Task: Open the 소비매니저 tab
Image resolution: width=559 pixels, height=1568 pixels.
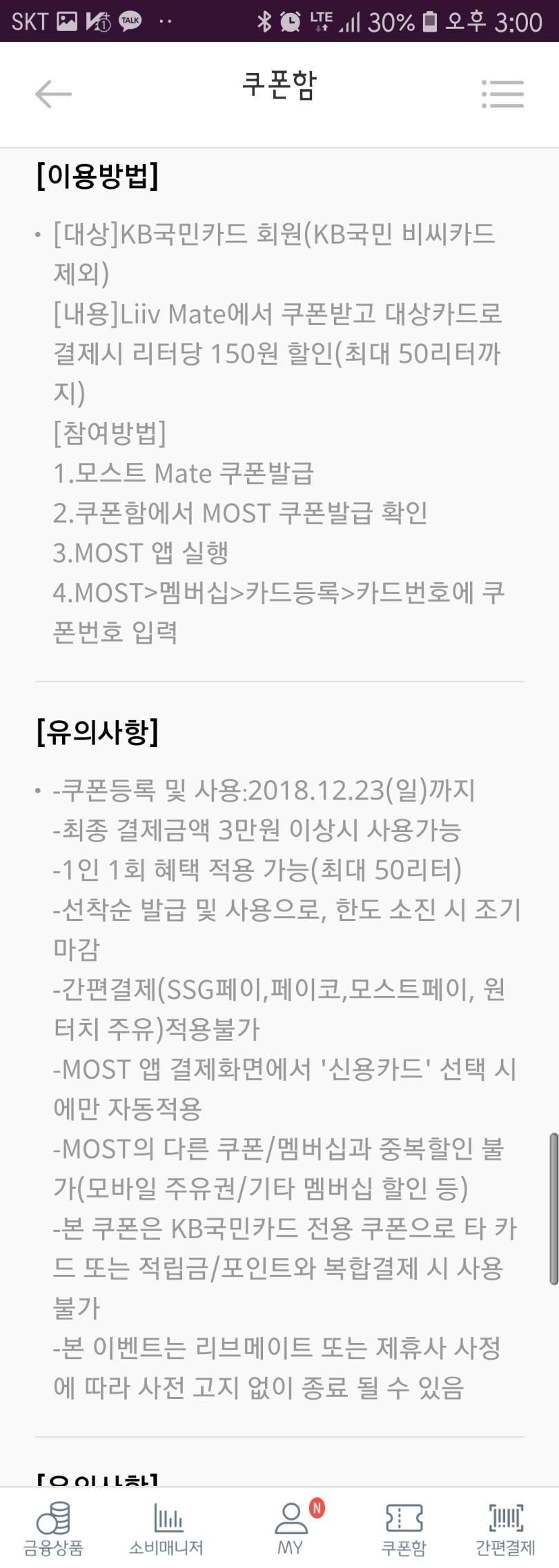Action: coord(166,1529)
